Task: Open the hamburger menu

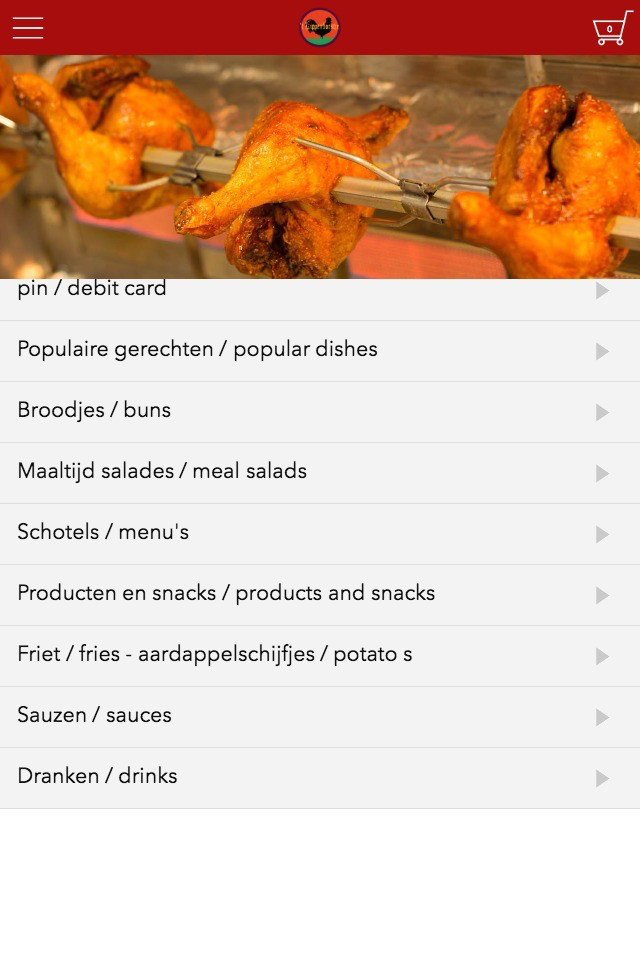Action: pyautogui.click(x=28, y=28)
